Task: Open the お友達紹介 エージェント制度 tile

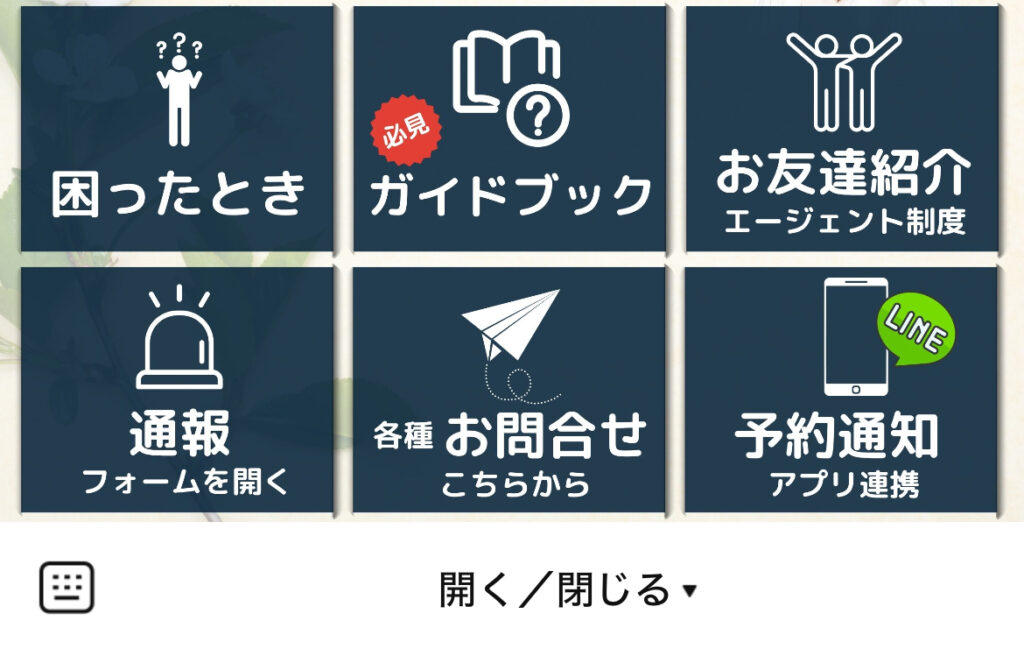Action: pos(841,128)
